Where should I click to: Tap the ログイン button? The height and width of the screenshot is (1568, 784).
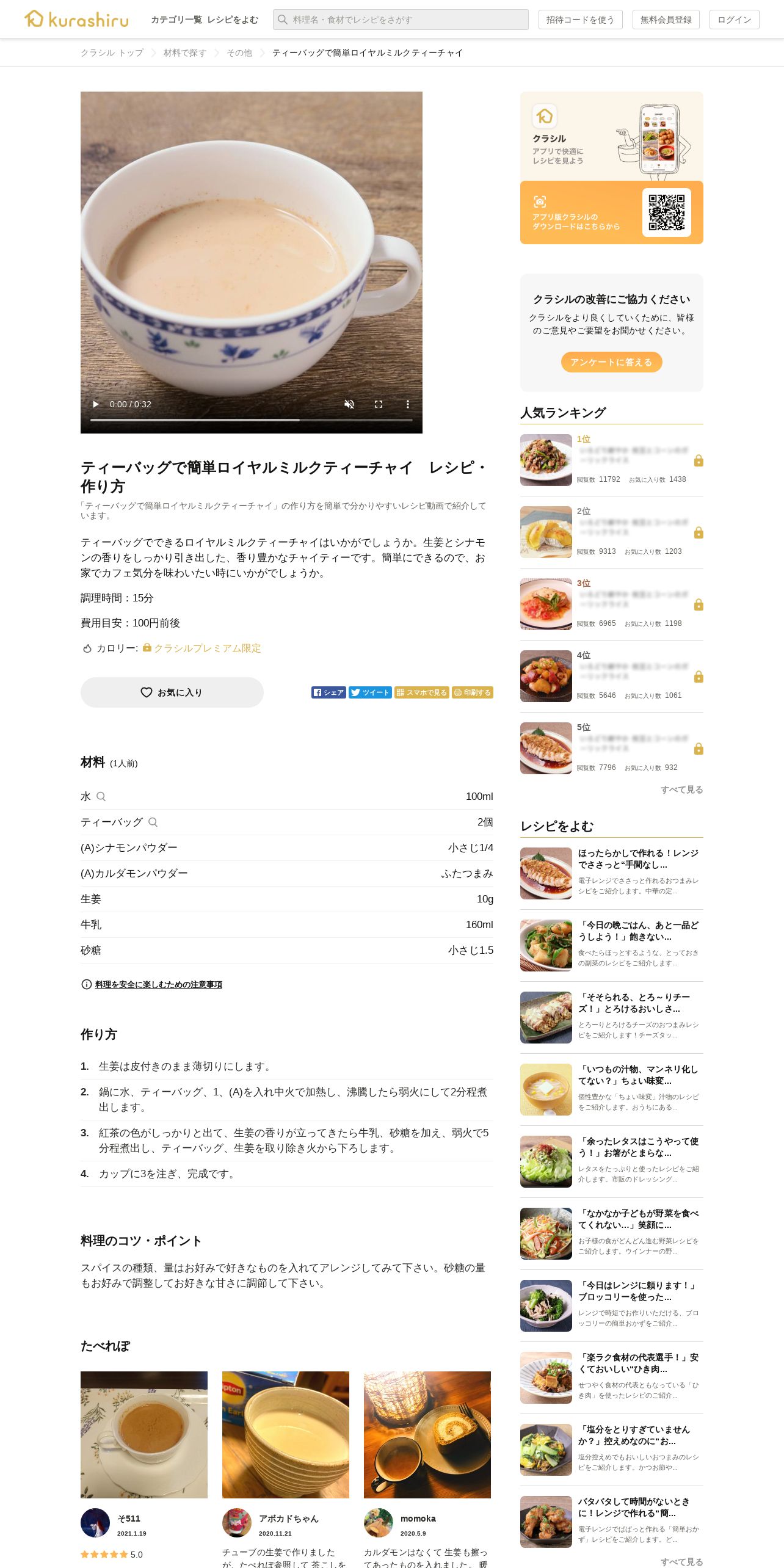coord(735,20)
